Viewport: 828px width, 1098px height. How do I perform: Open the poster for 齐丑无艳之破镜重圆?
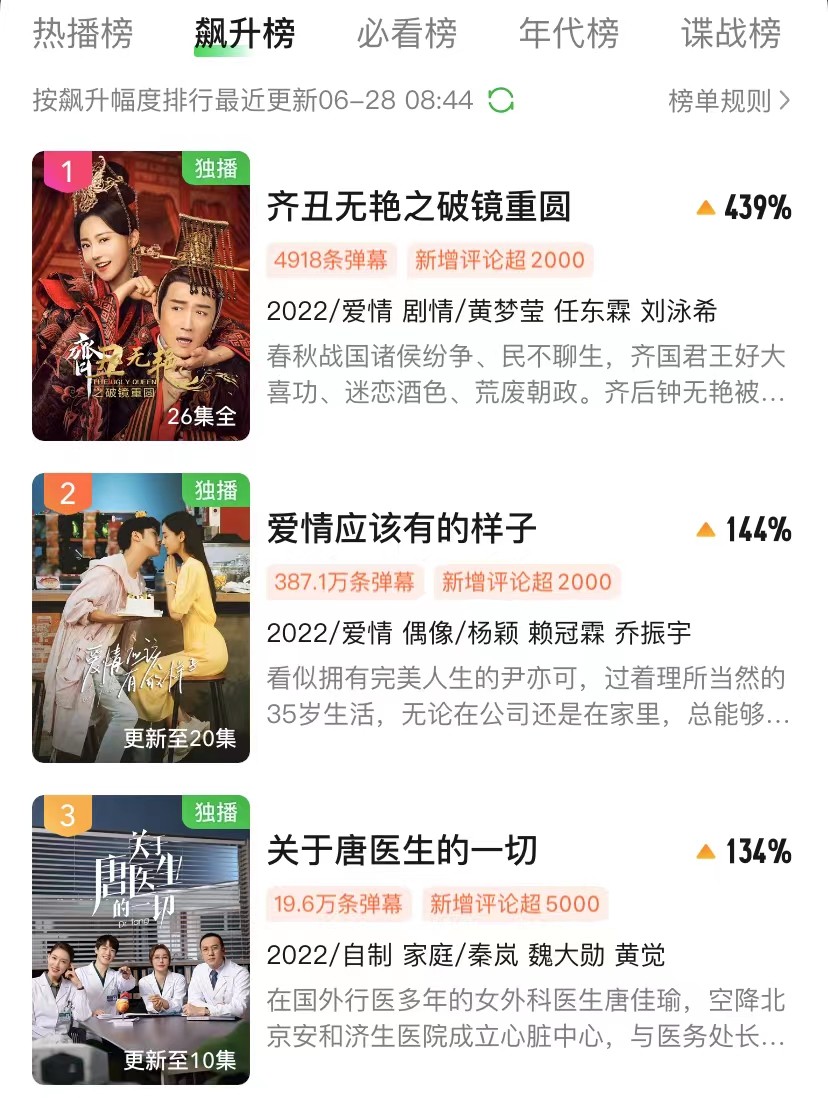tap(141, 296)
